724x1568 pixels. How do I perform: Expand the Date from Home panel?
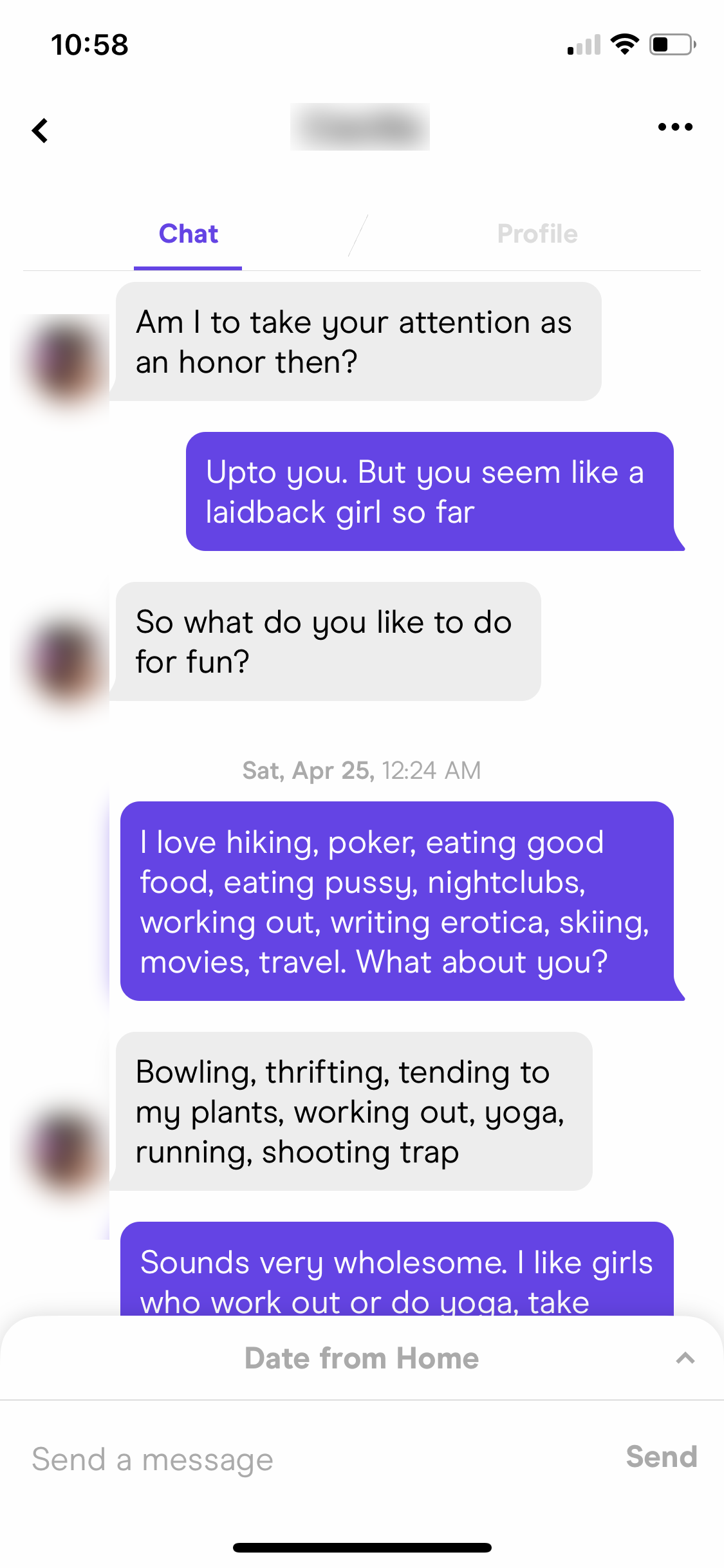[x=685, y=1358]
